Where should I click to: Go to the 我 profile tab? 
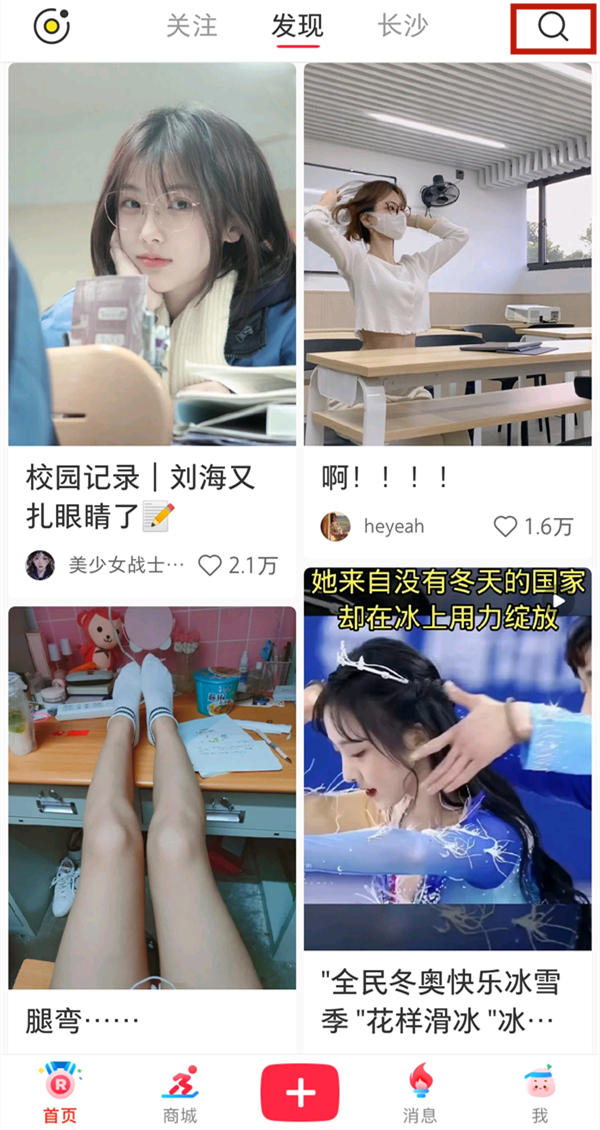tap(539, 1094)
